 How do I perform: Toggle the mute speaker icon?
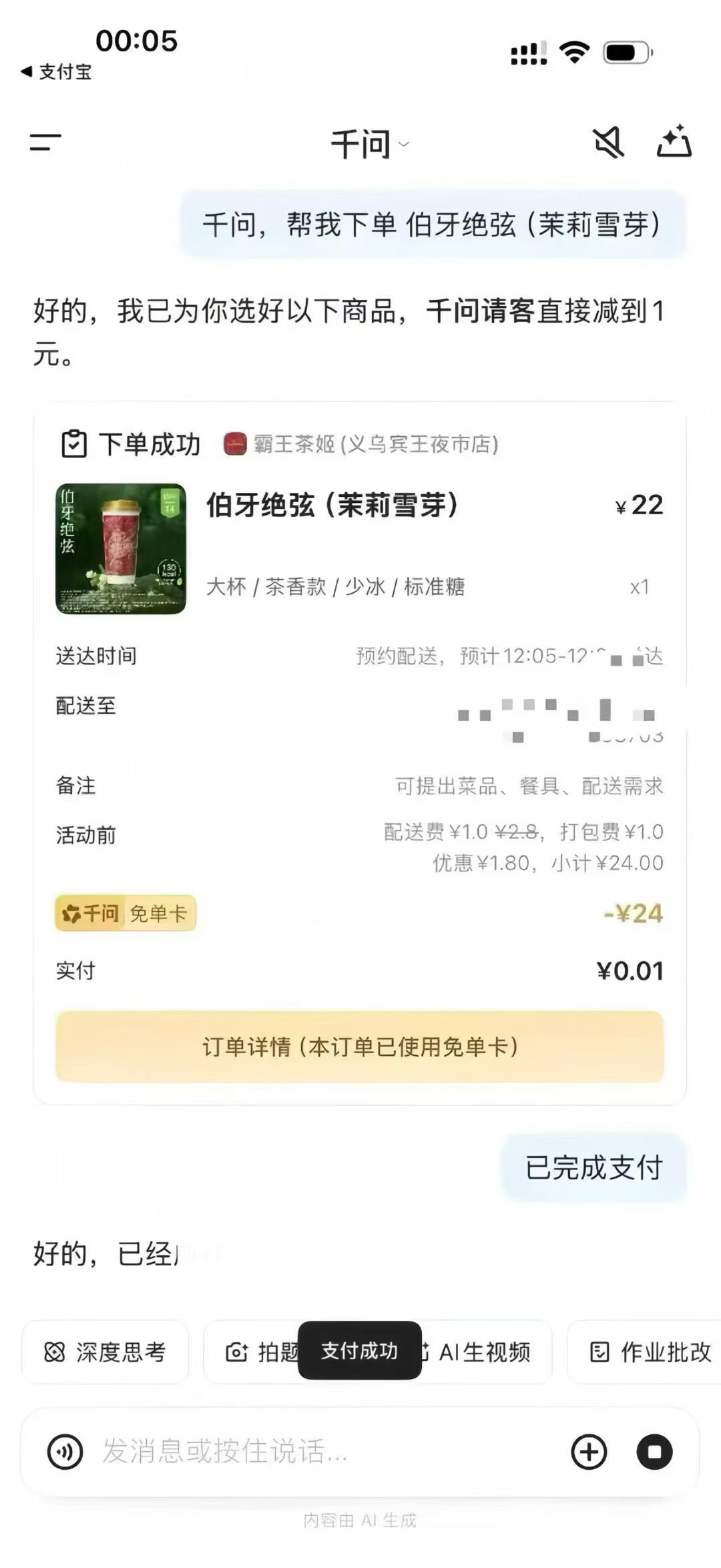608,142
